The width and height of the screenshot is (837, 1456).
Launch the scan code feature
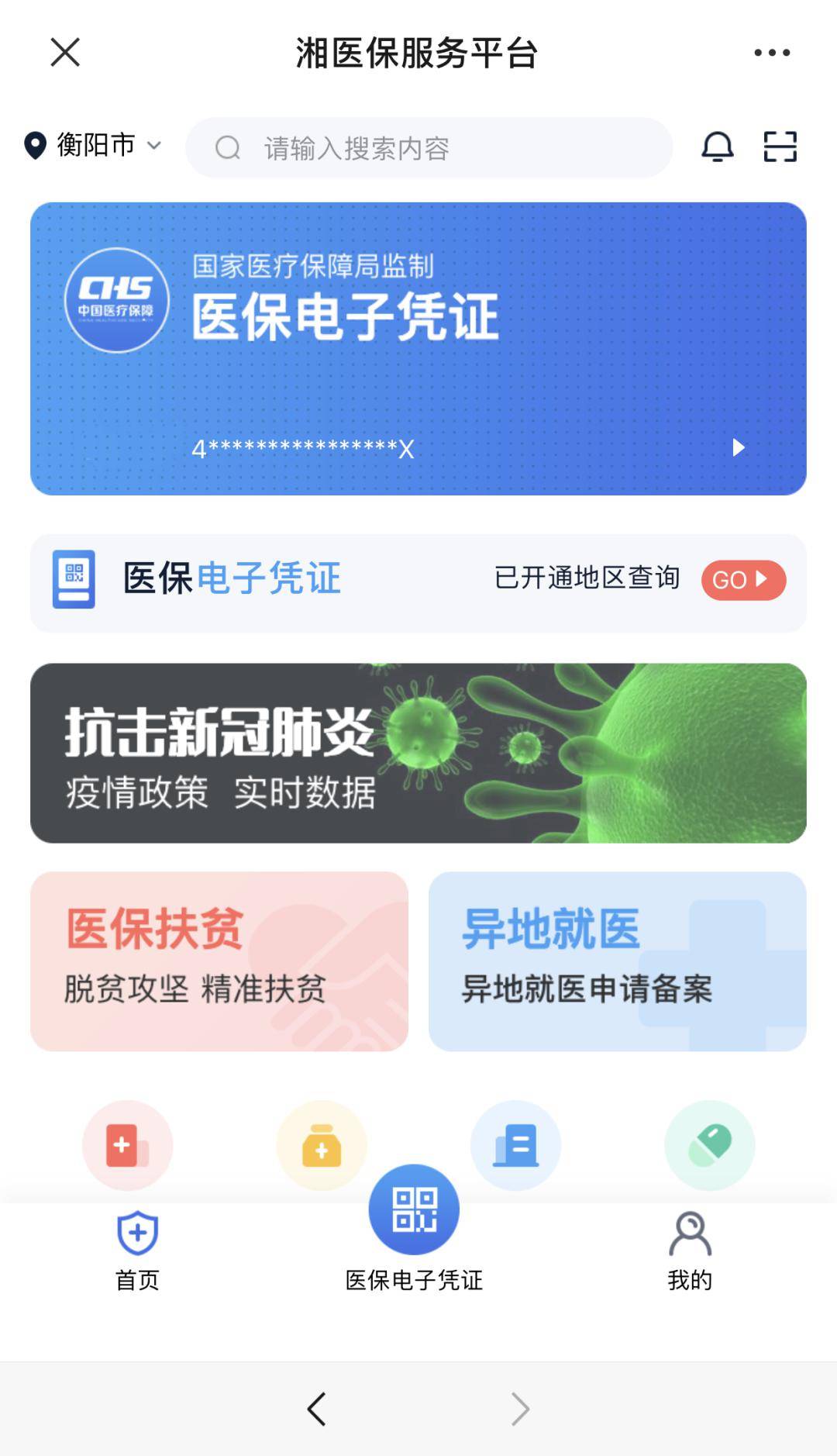click(x=781, y=147)
